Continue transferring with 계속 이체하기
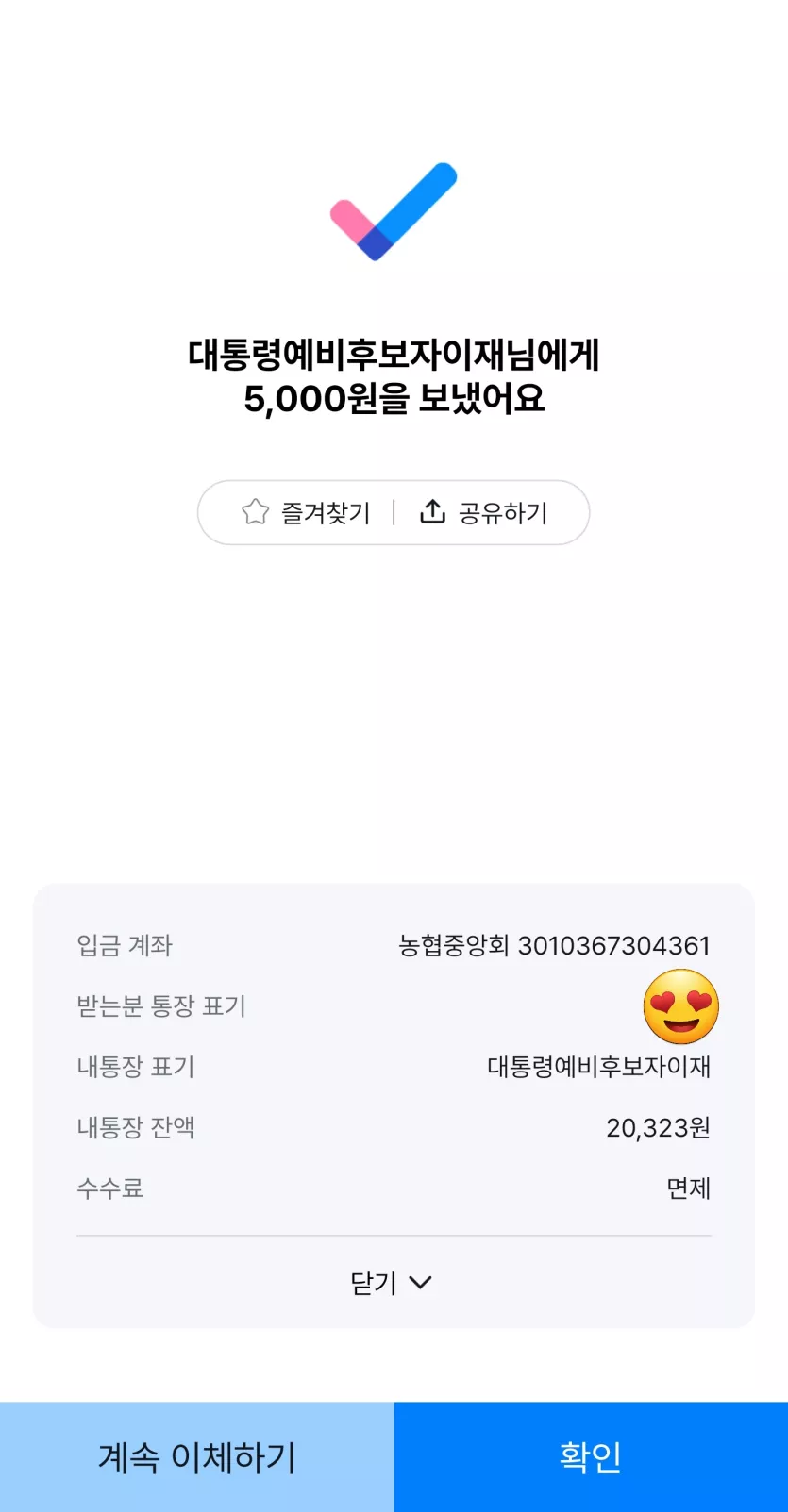Viewport: 788px width, 1512px height. [x=196, y=1456]
